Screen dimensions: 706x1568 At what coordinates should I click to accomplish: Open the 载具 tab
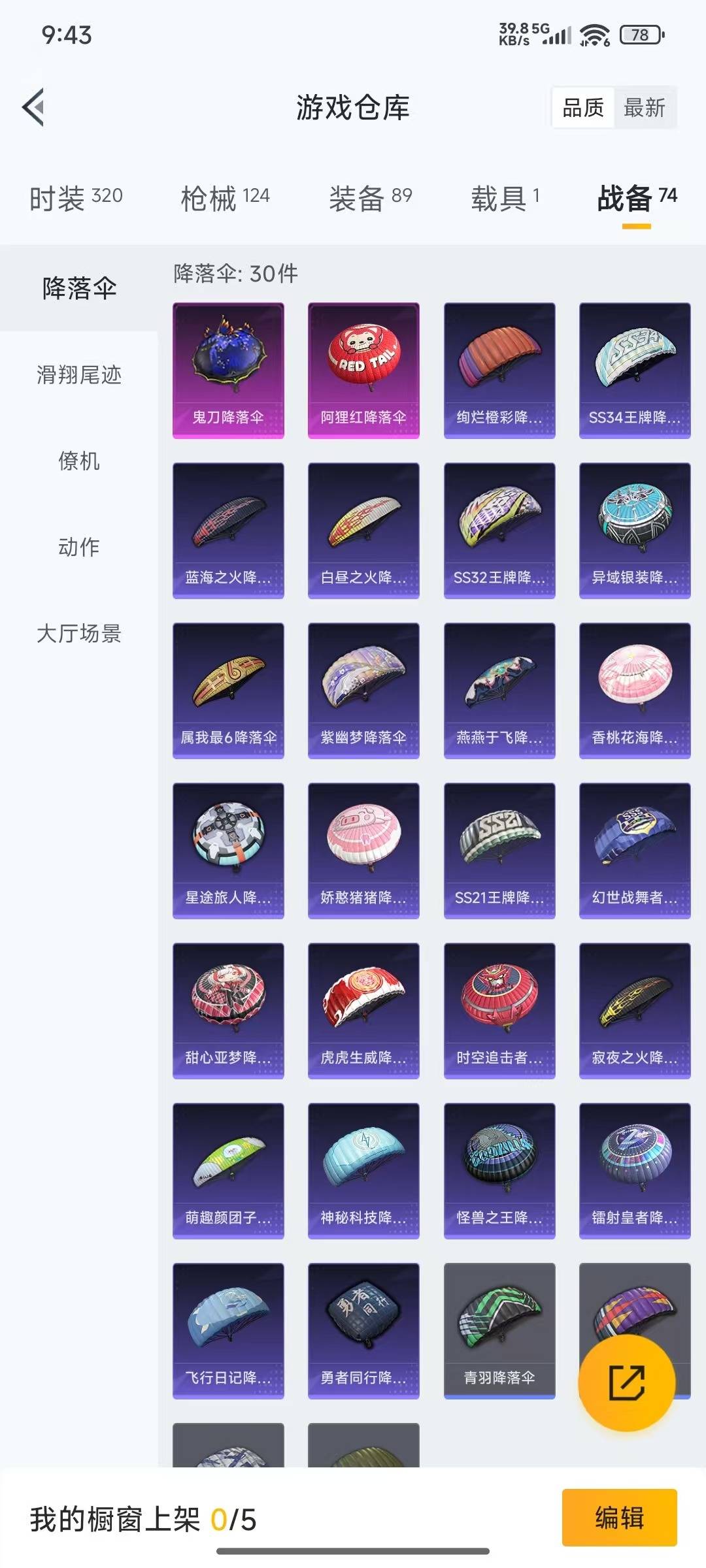coord(505,197)
